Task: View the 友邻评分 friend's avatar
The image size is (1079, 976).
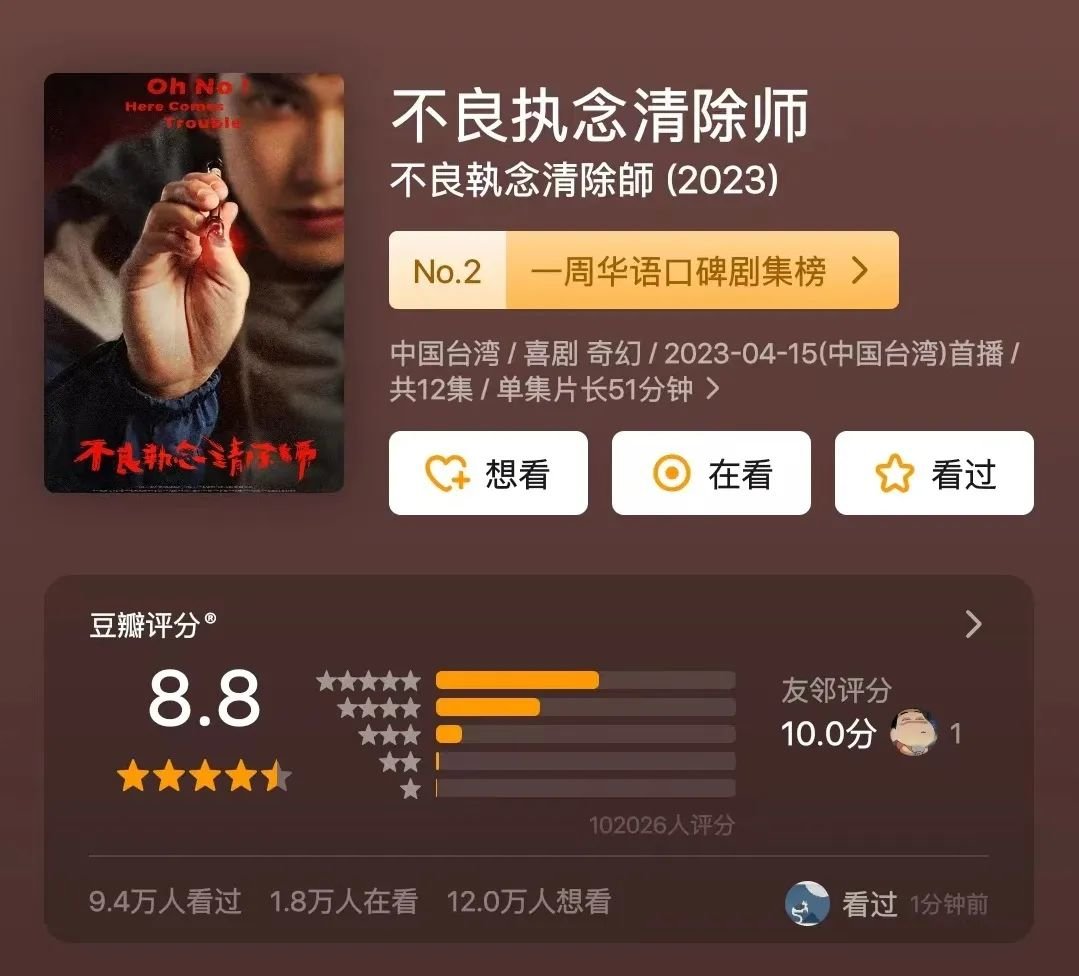Action: click(913, 733)
